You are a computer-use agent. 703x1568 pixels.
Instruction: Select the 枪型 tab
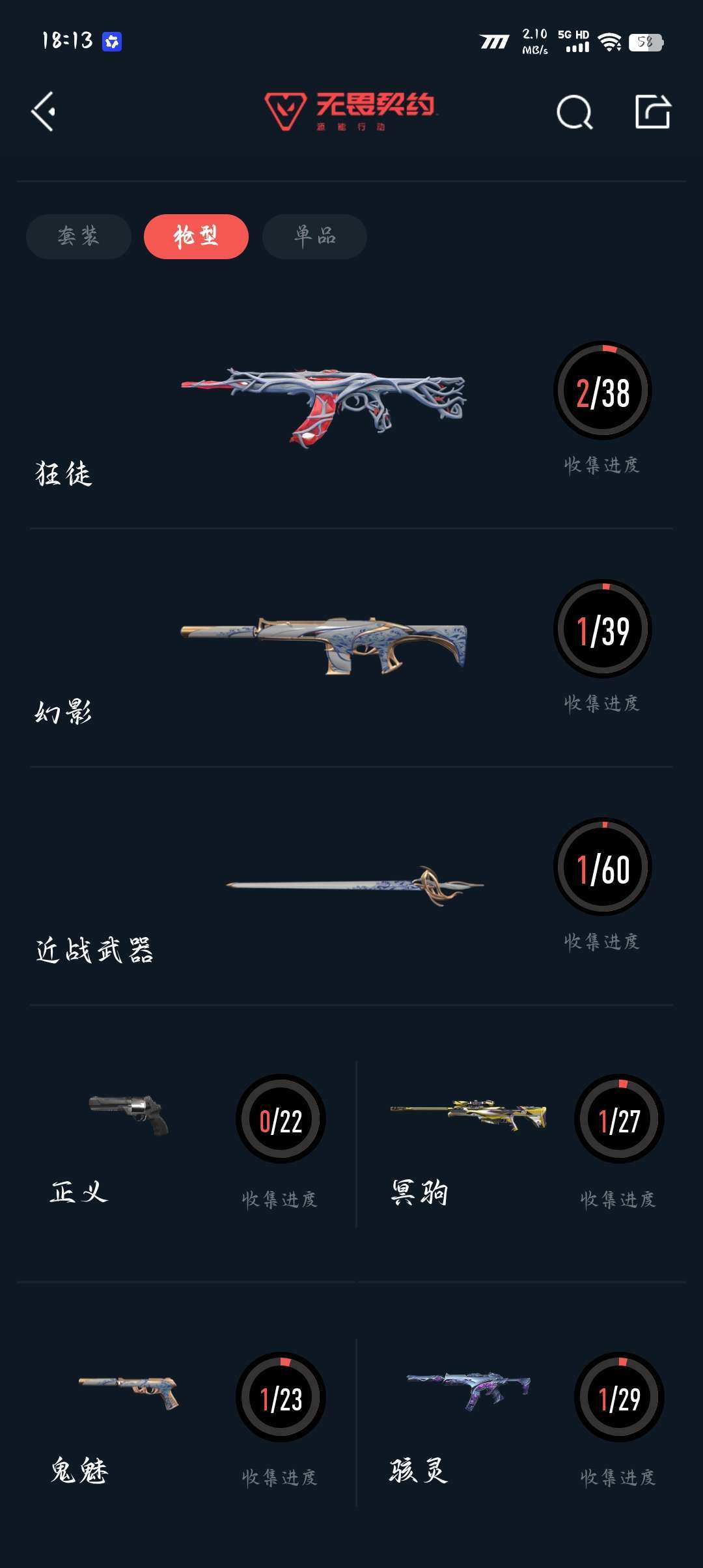(196, 236)
